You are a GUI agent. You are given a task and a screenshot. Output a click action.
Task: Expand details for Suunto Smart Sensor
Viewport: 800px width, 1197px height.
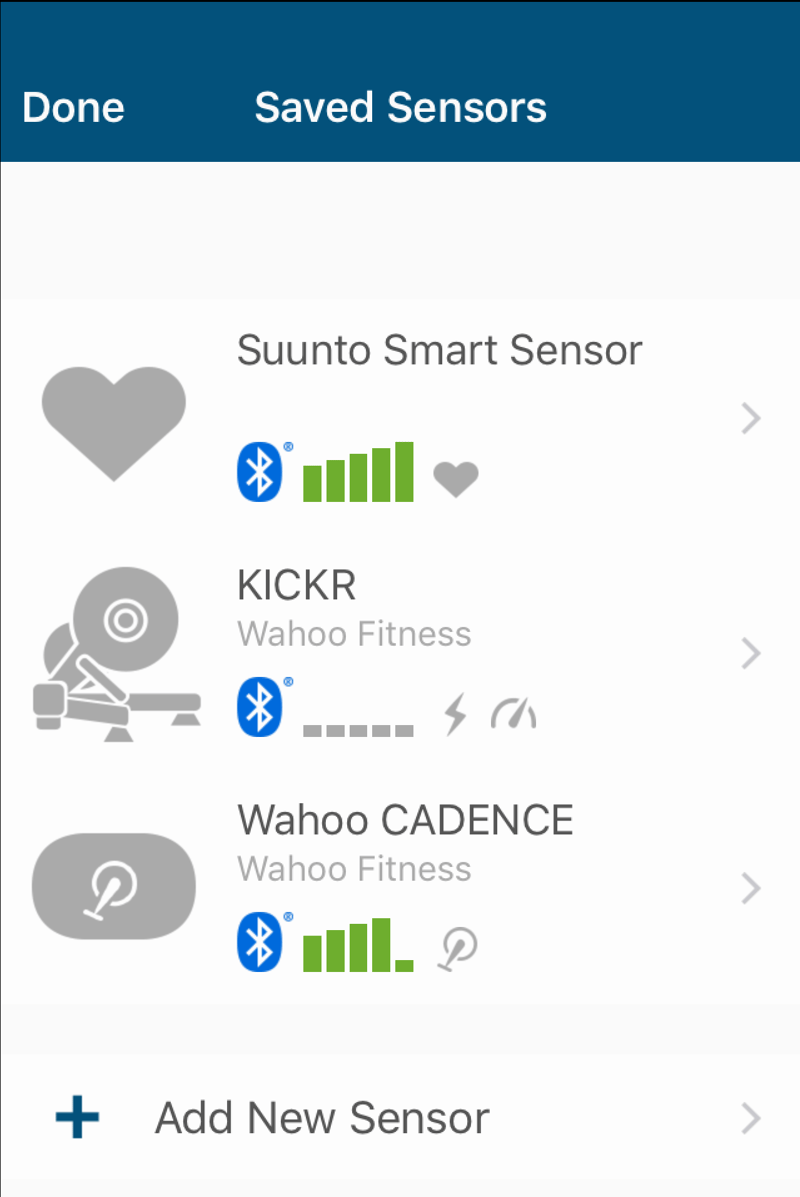(751, 419)
